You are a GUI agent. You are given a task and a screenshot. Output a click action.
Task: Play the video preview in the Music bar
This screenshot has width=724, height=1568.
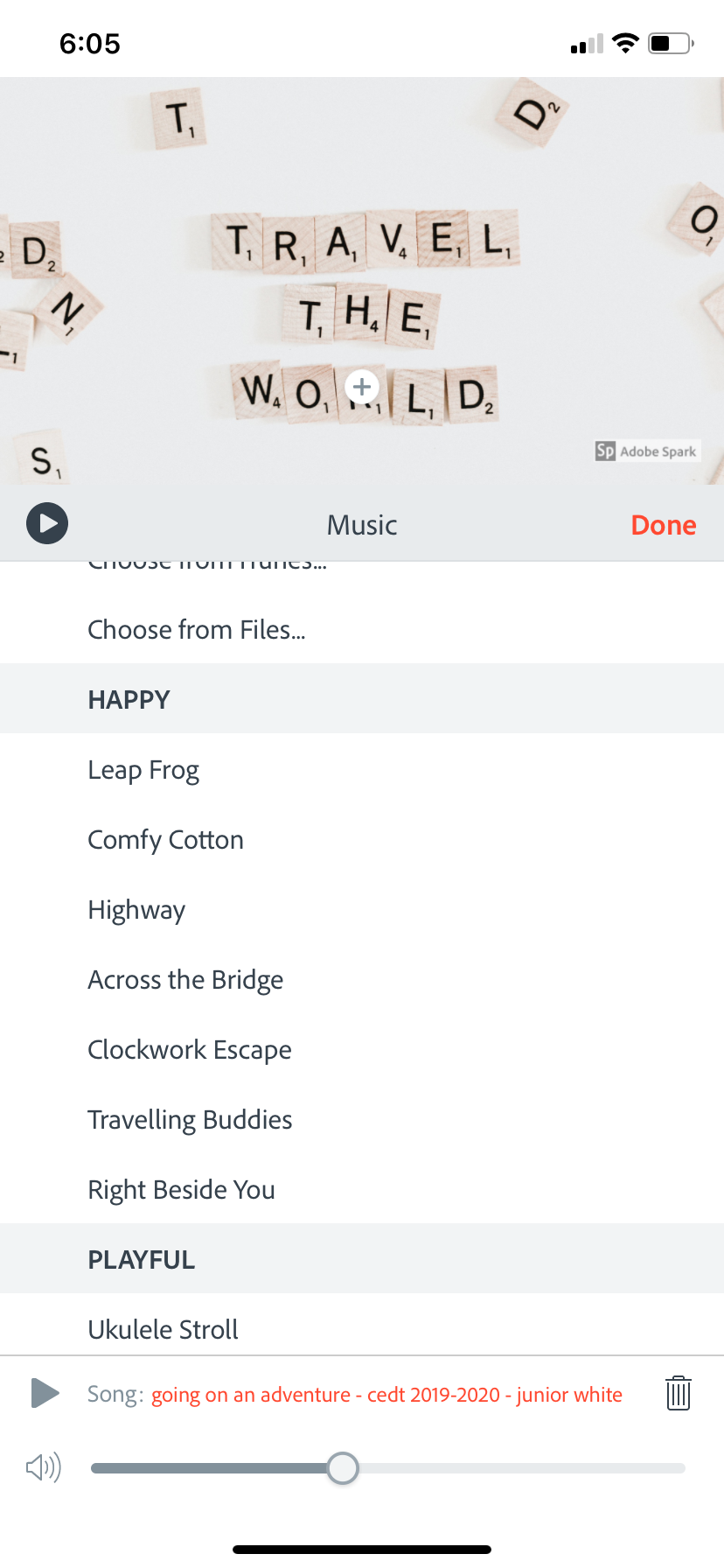(47, 524)
